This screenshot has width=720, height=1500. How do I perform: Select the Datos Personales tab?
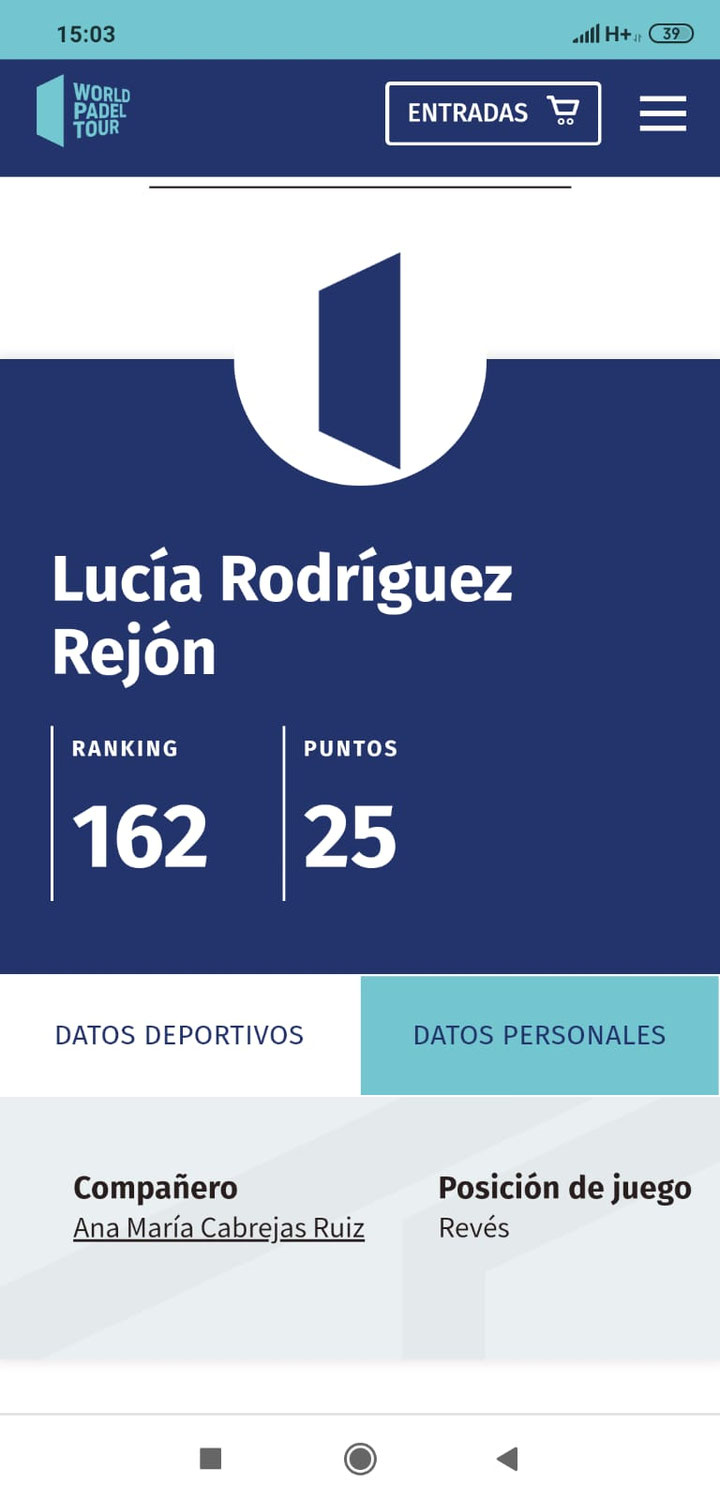(540, 1035)
